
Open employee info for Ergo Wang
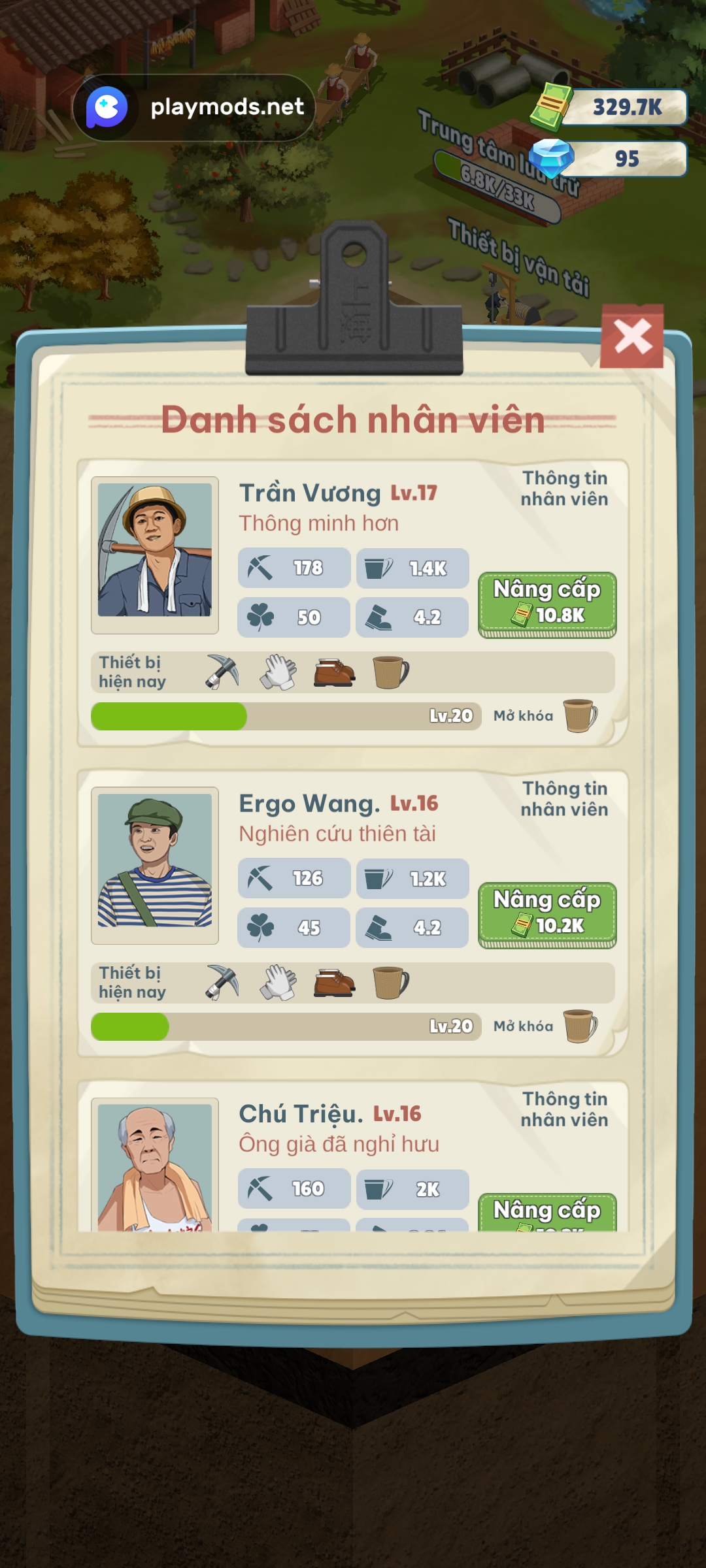tap(564, 799)
